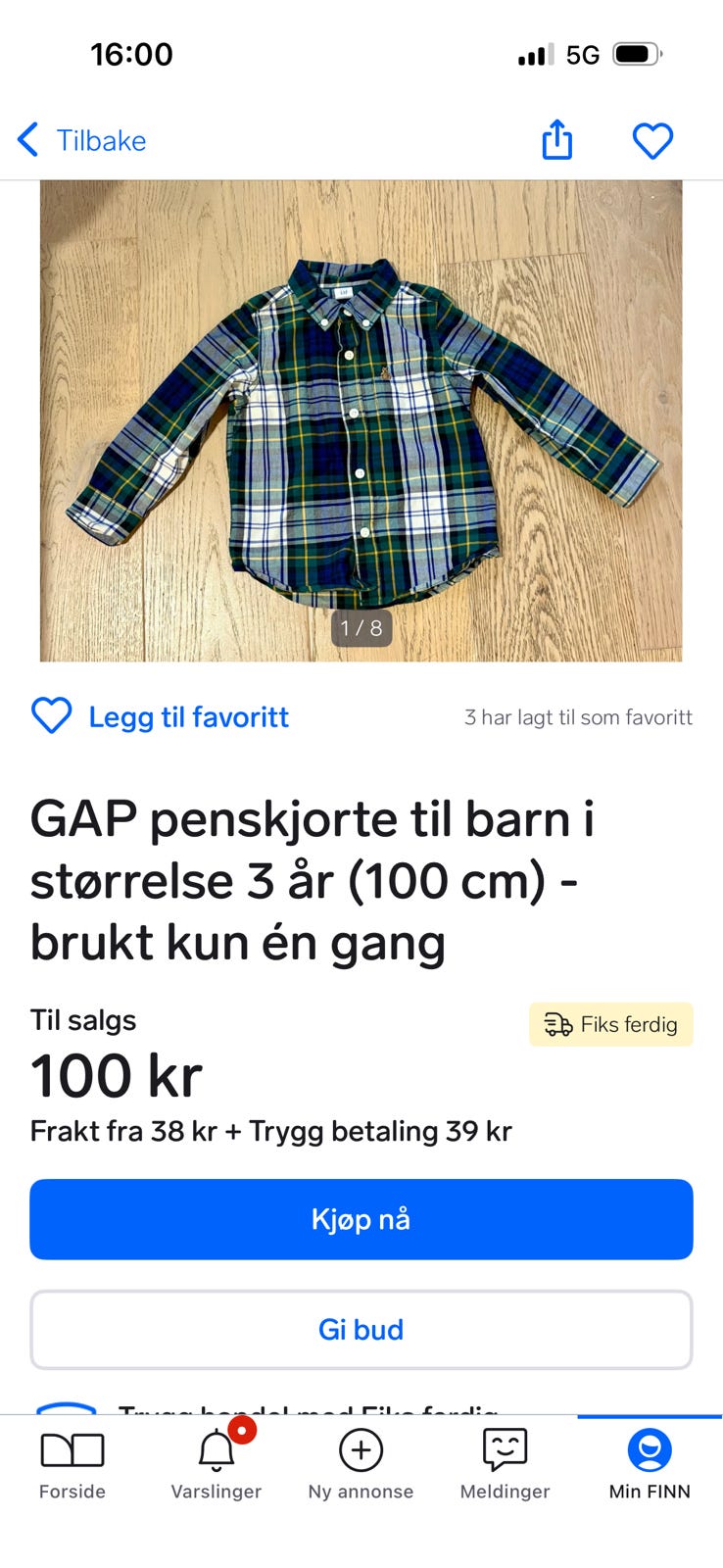Viewport: 723px width, 1568px height.
Task: Toggle 'Legg til favoritt' heart below the photo
Action: (x=52, y=716)
